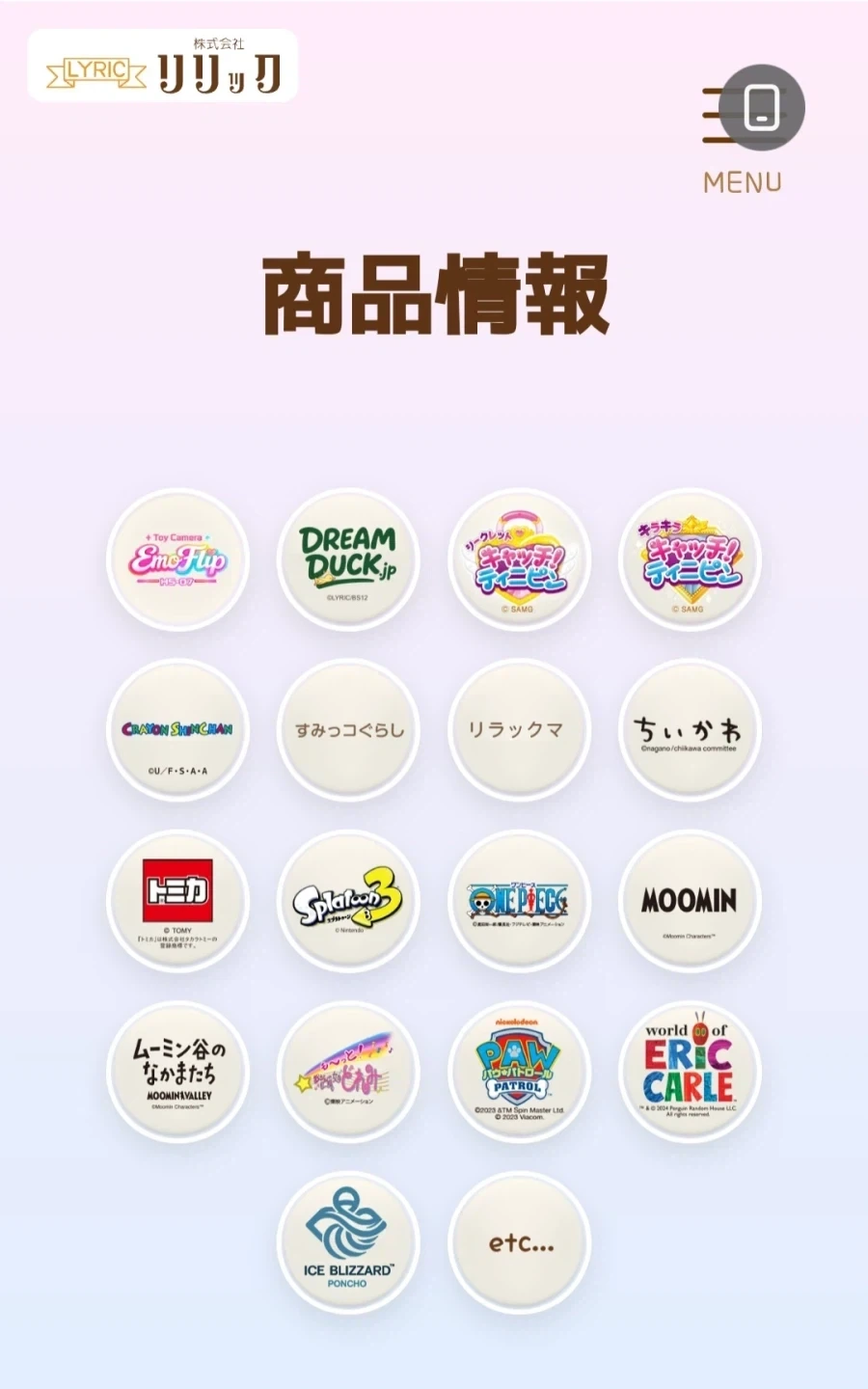Tap the etc... button for more brands
Screen dimensions: 868x1389
coord(520,1242)
